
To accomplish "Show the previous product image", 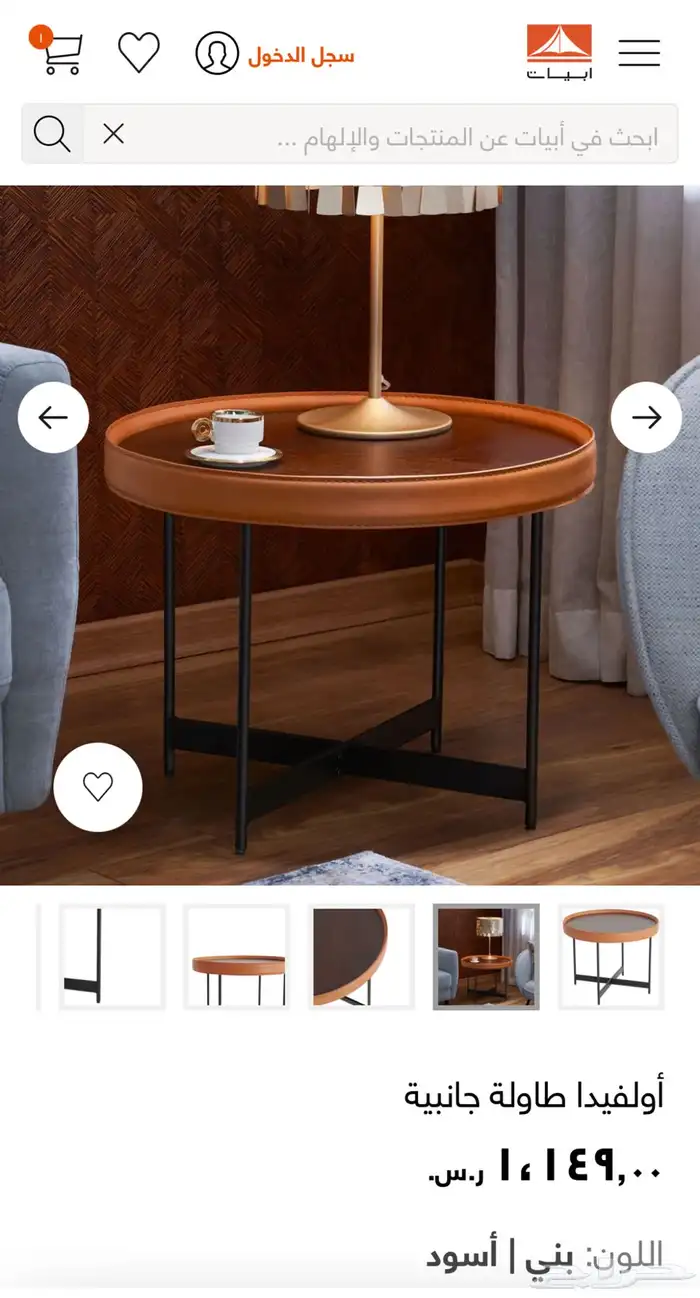I will pos(53,417).
